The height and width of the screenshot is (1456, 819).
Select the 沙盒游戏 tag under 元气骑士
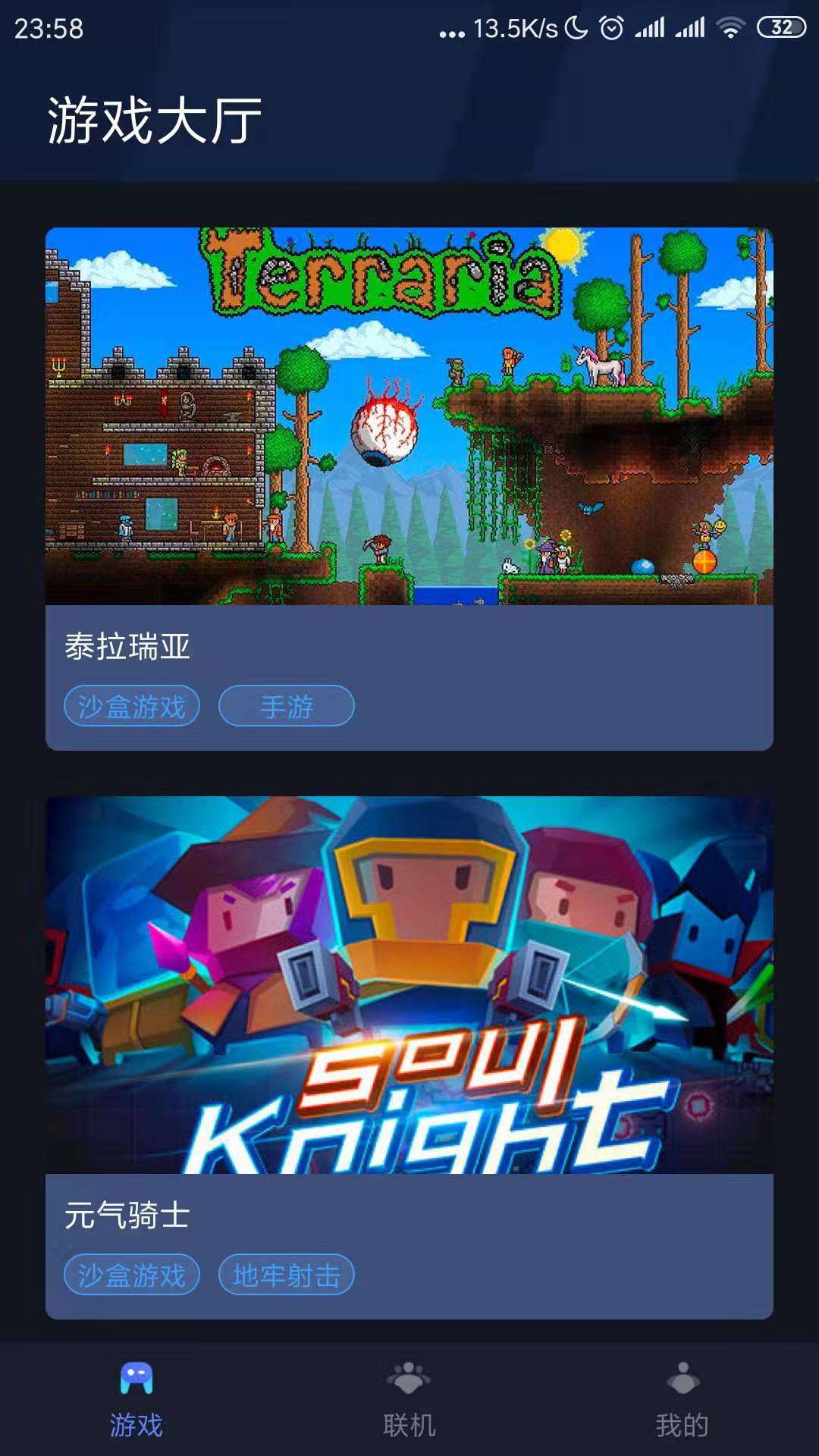[x=132, y=1275]
